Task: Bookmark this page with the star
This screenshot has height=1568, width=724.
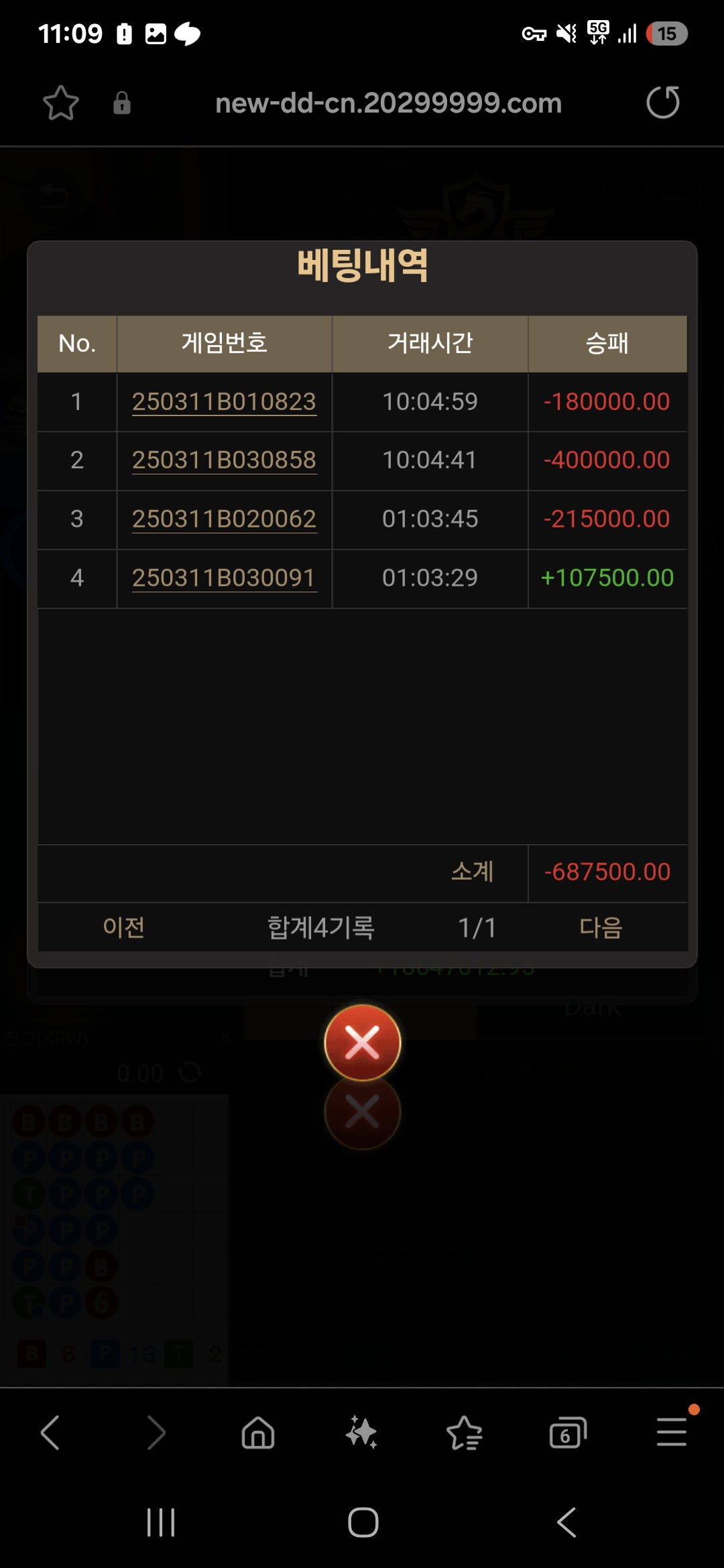Action: click(x=61, y=103)
